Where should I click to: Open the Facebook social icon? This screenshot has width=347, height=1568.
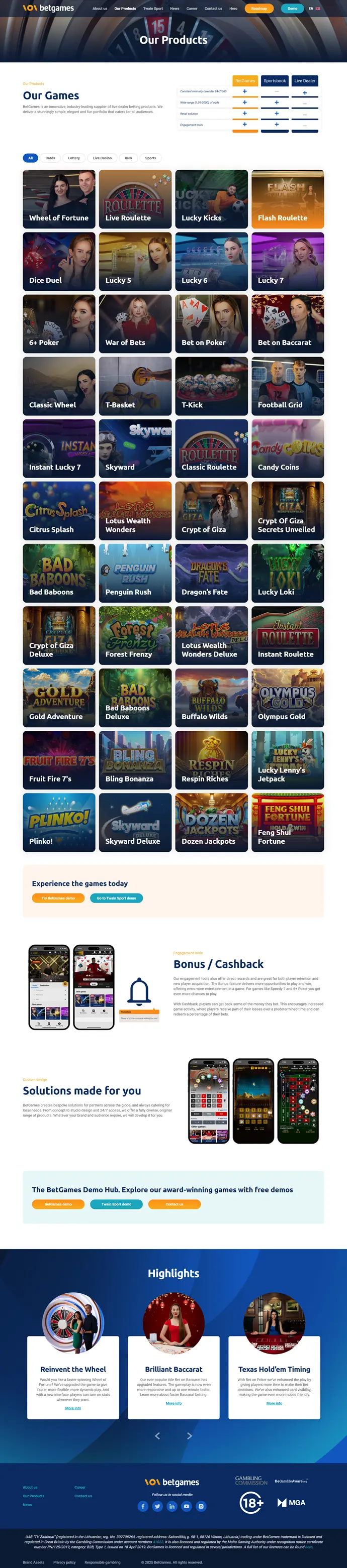(143, 1507)
